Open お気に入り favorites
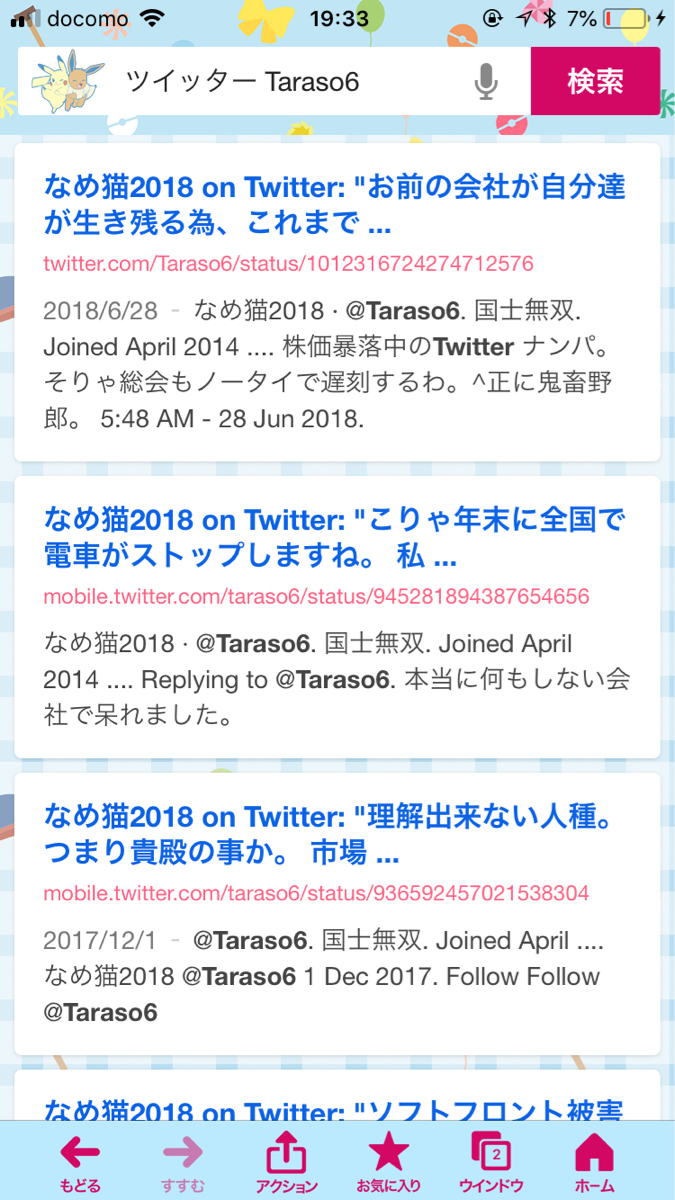Viewport: 675px width, 1200px height. tap(389, 1160)
